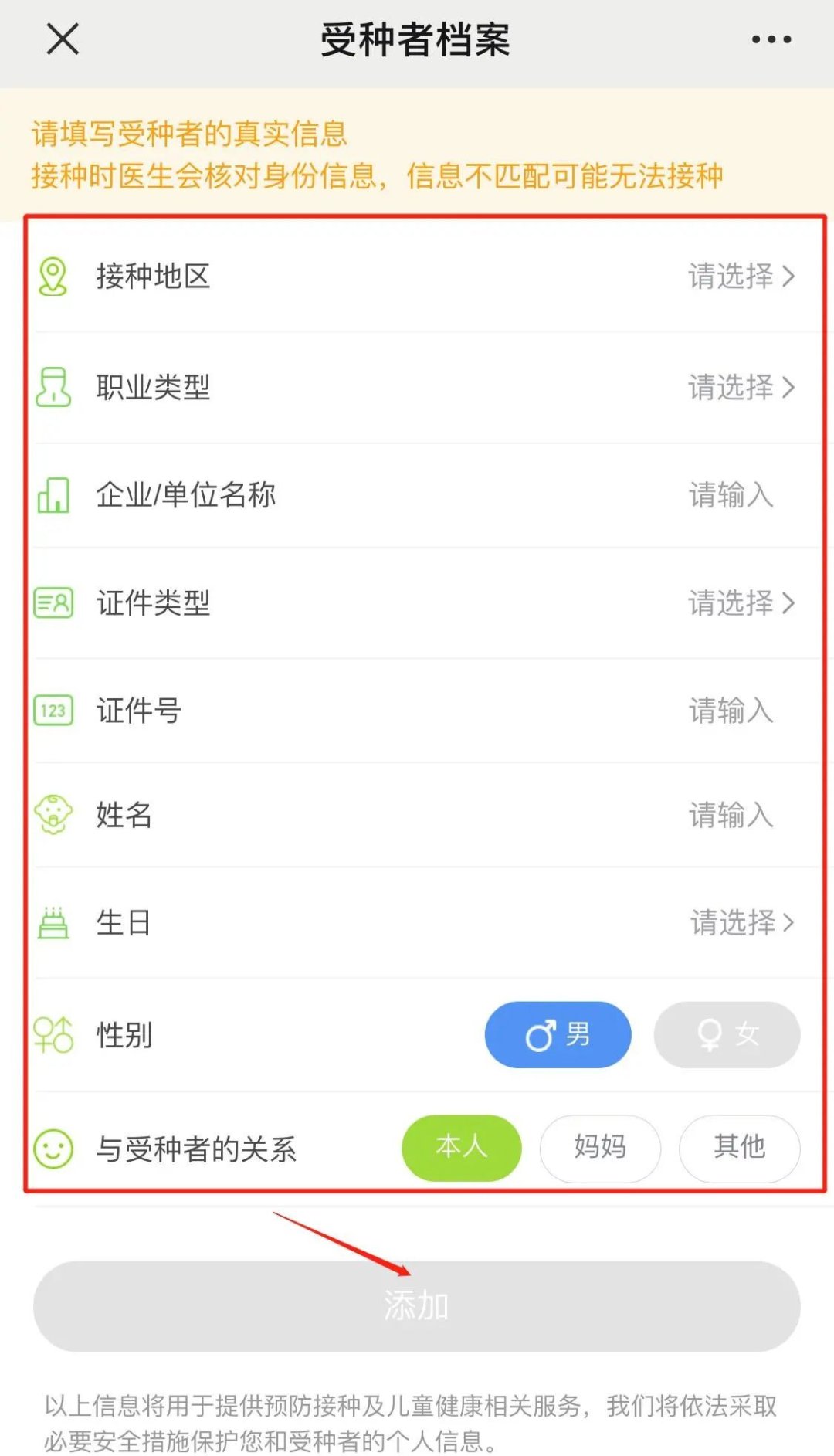Set relationship to 本人
The image size is (834, 1456).
pos(461,1148)
